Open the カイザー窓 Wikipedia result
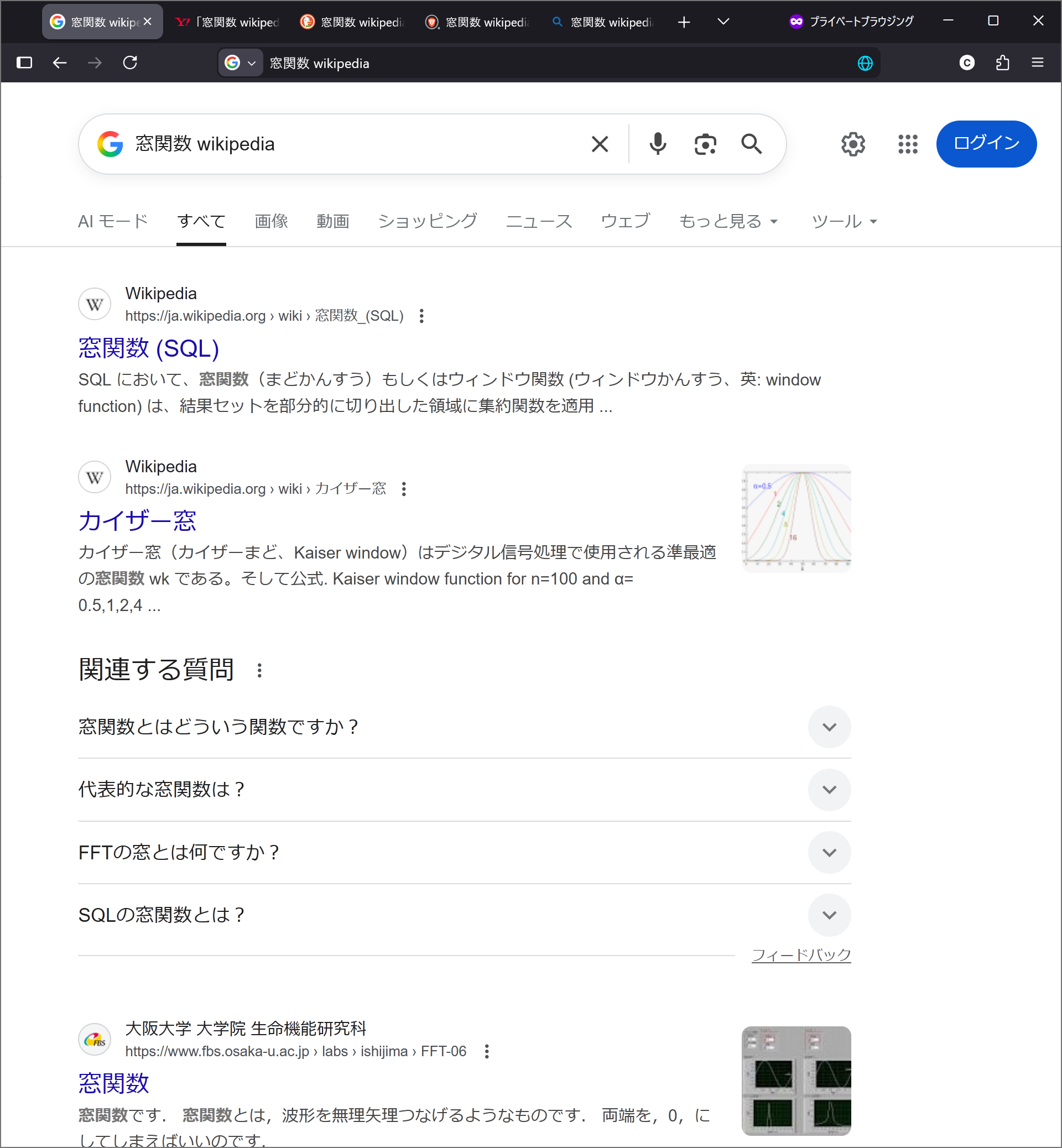This screenshot has width=1062, height=1148. [x=137, y=521]
